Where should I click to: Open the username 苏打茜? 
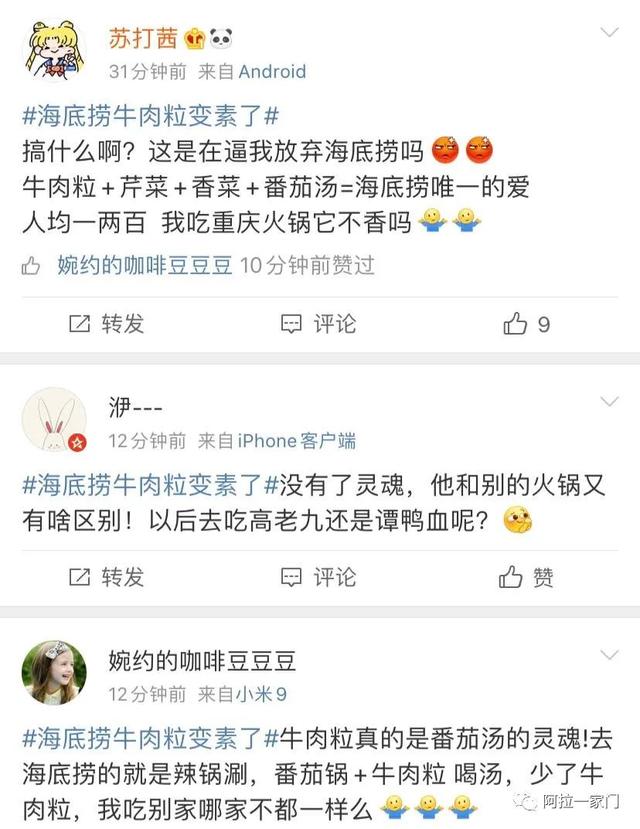click(x=143, y=39)
